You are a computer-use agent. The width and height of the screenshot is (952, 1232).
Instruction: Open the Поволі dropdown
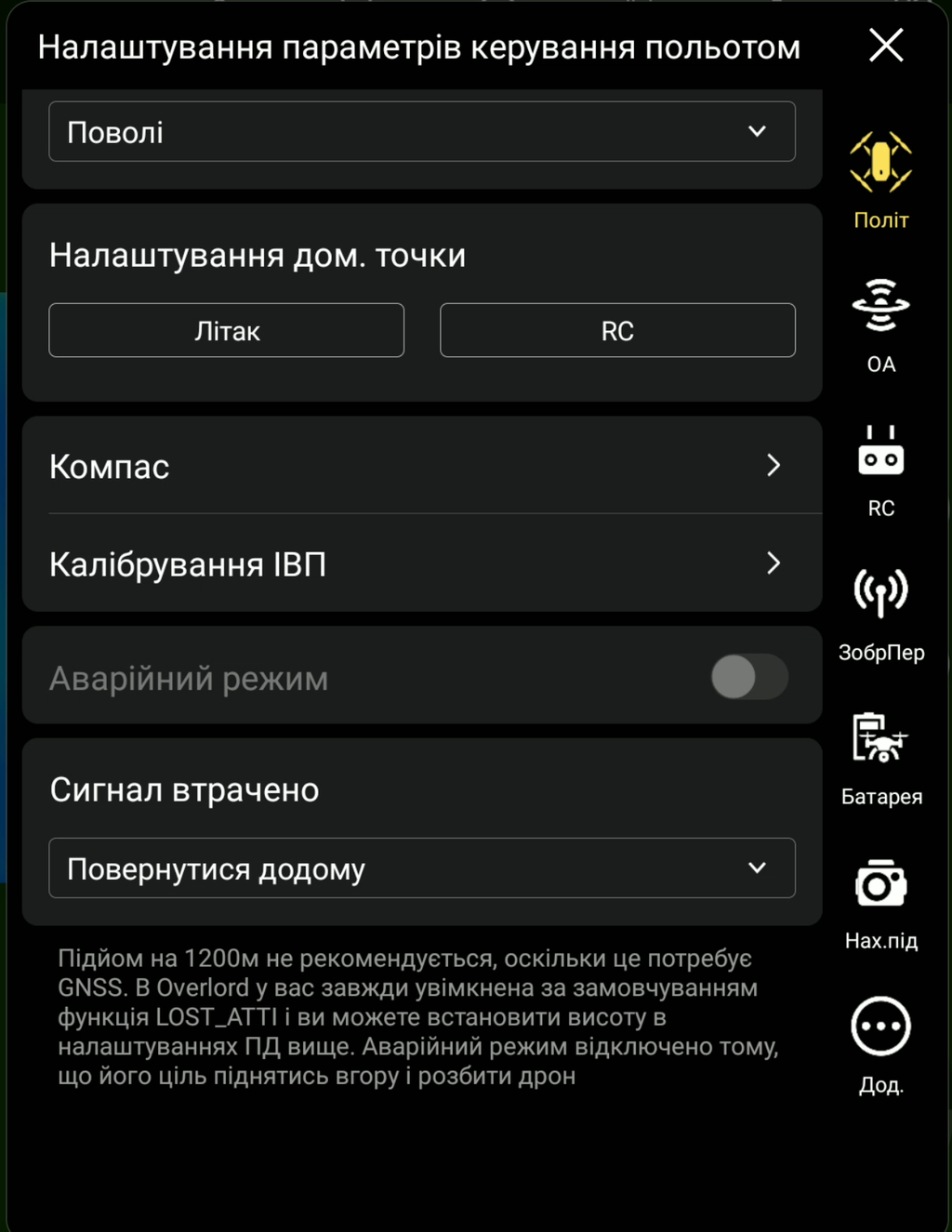(x=421, y=132)
